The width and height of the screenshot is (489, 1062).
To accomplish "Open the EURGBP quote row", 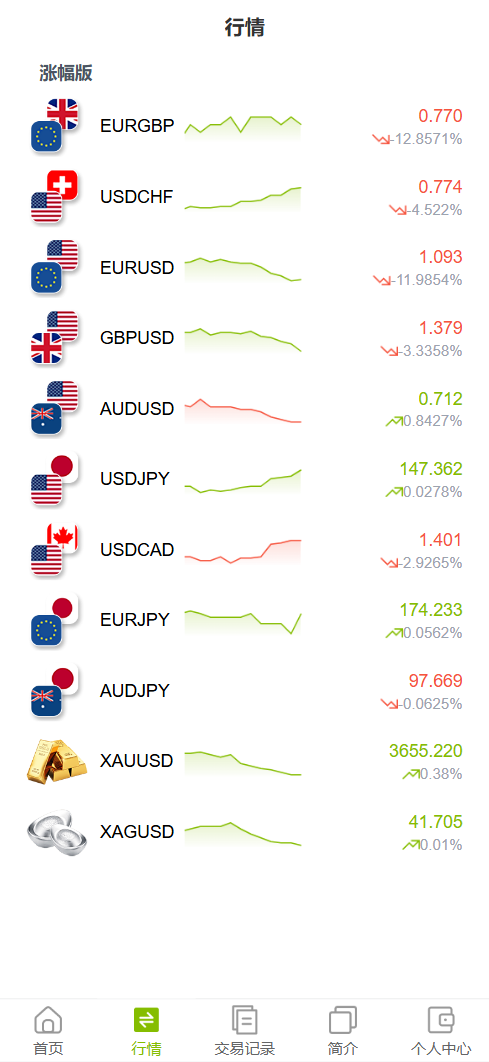I will (x=244, y=126).
